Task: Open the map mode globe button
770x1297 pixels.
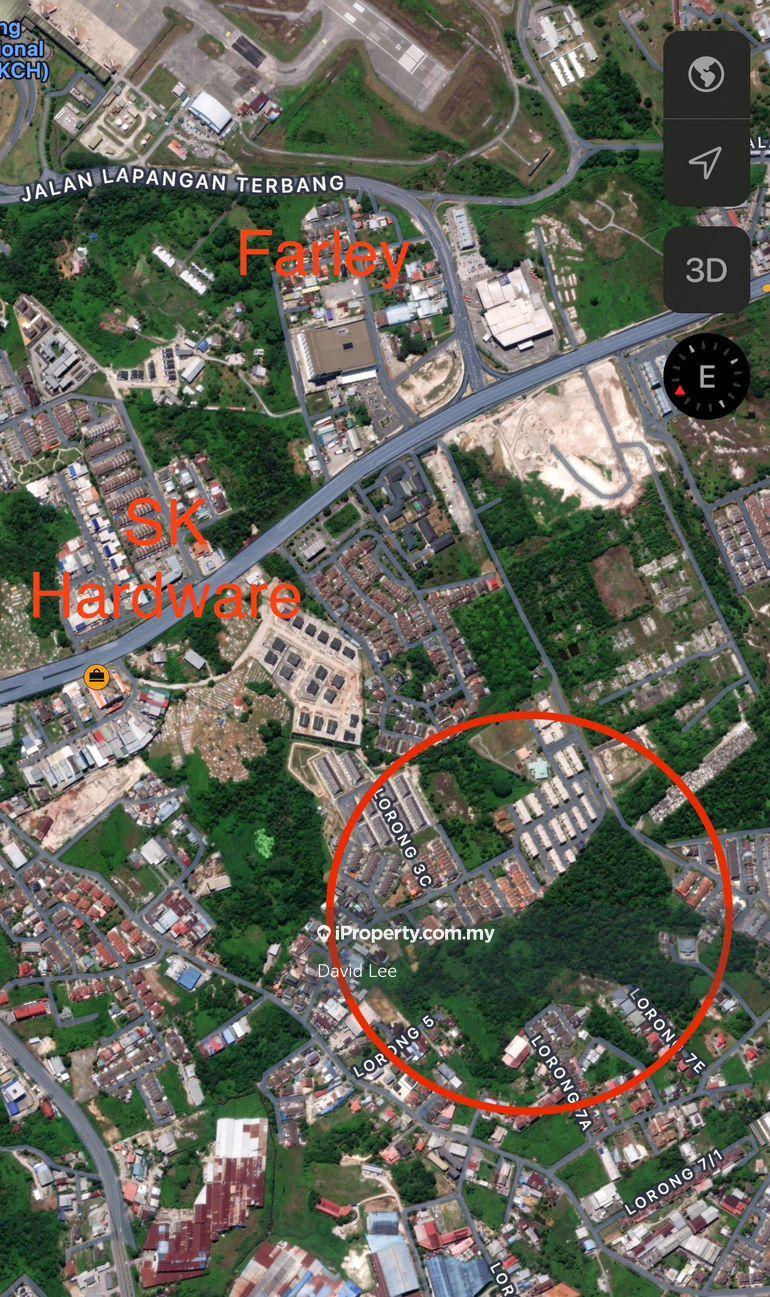Action: point(706,75)
